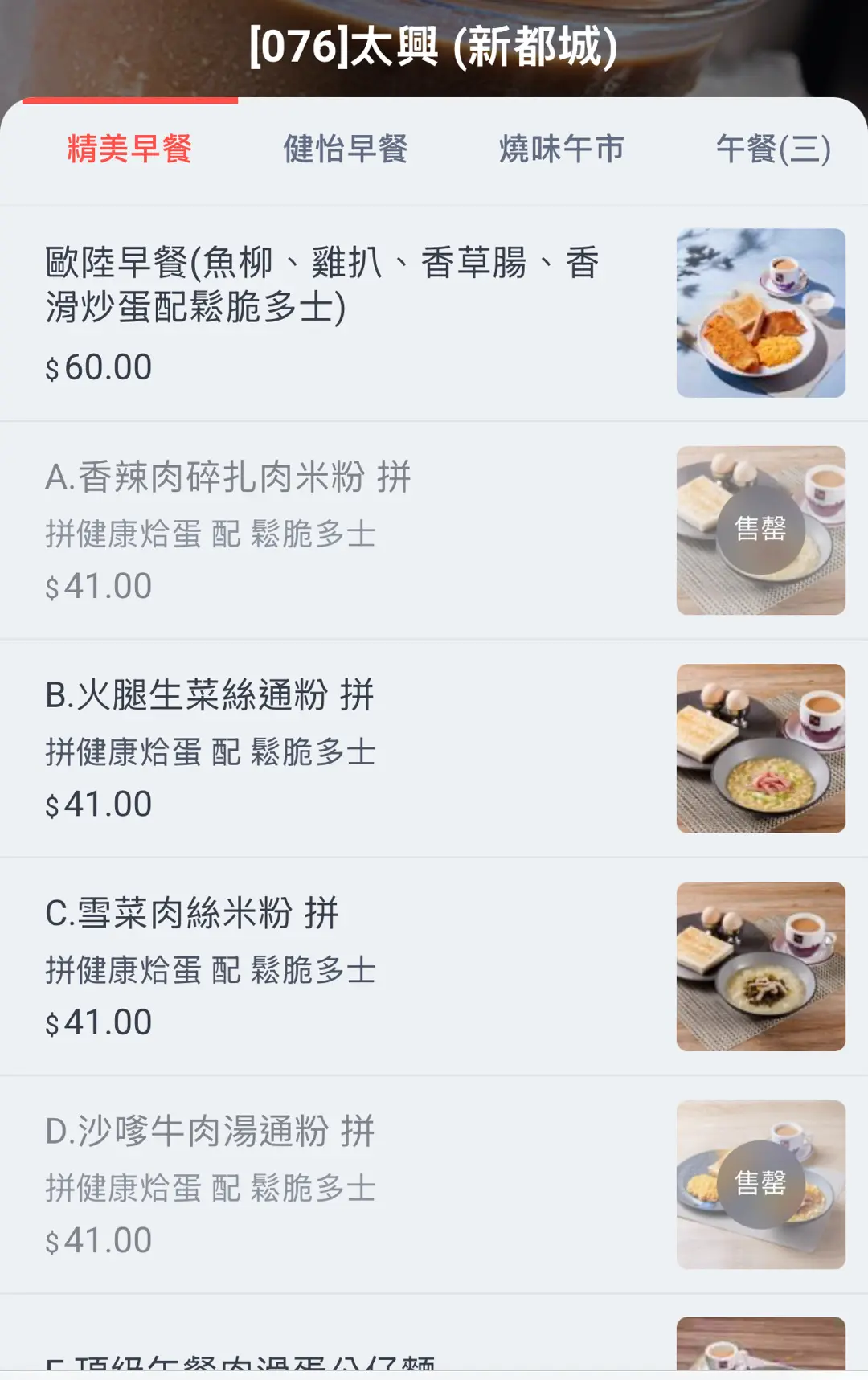868x1380 pixels.
Task: Switch to the 精美早餐 tab
Action: pos(129,149)
